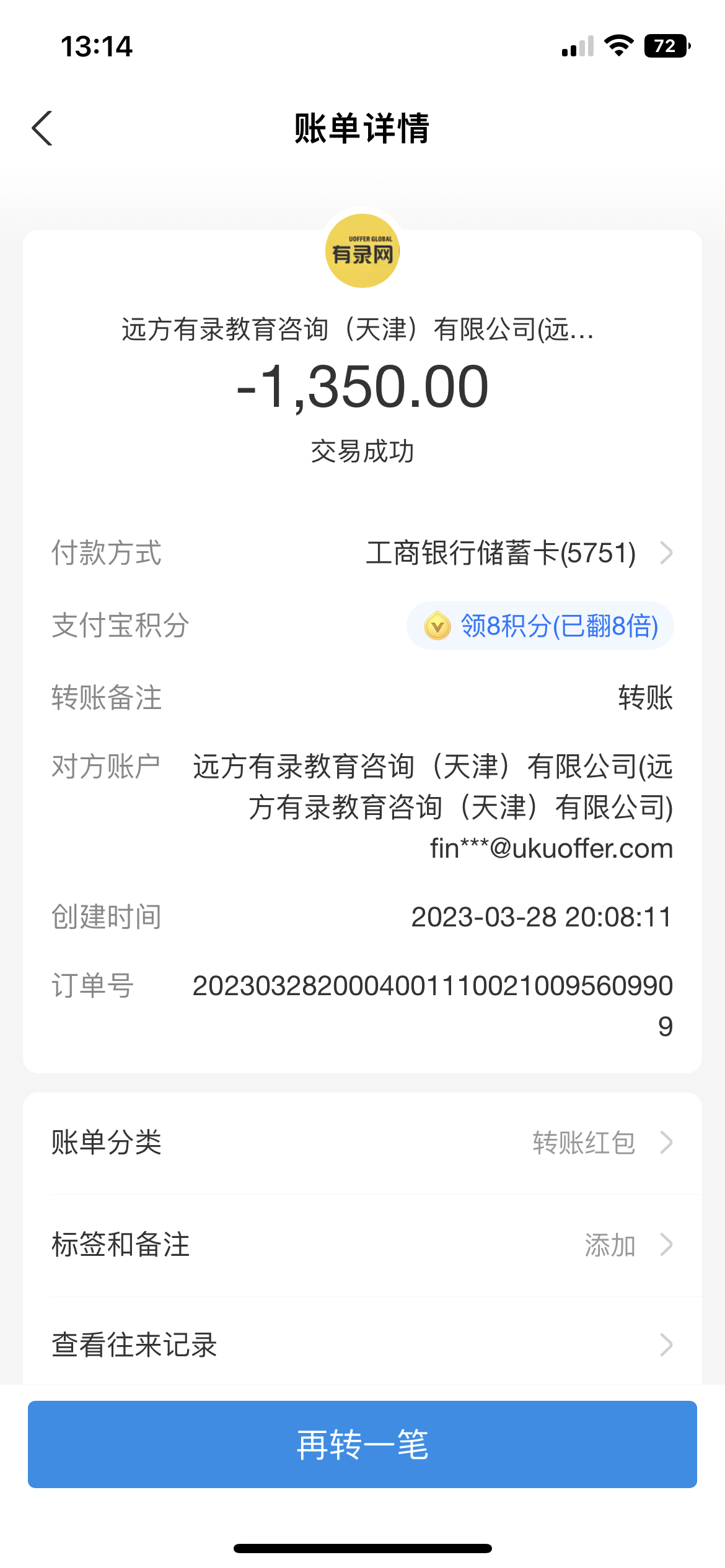
Task: Go back from the 账单详情 page
Action: (42, 129)
